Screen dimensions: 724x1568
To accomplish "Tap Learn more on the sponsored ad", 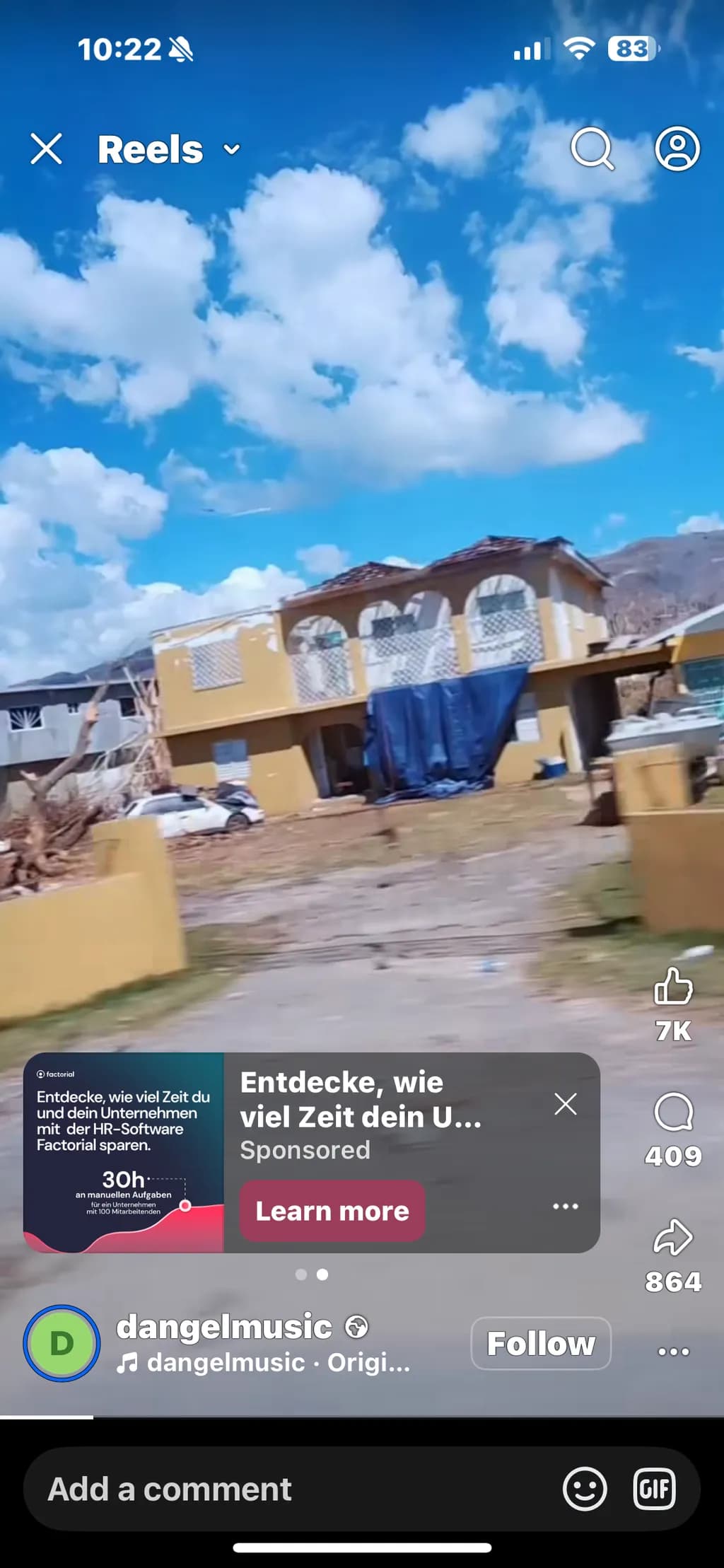I will (332, 1210).
